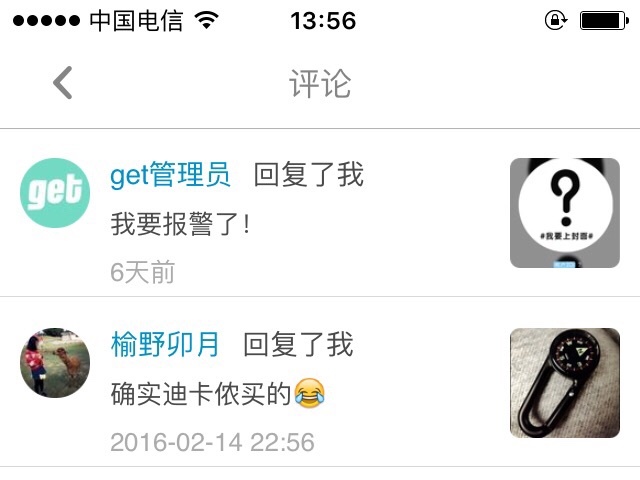The height and width of the screenshot is (480, 640).
Task: View 榆野卯月's profile avatar
Action: tap(55, 363)
